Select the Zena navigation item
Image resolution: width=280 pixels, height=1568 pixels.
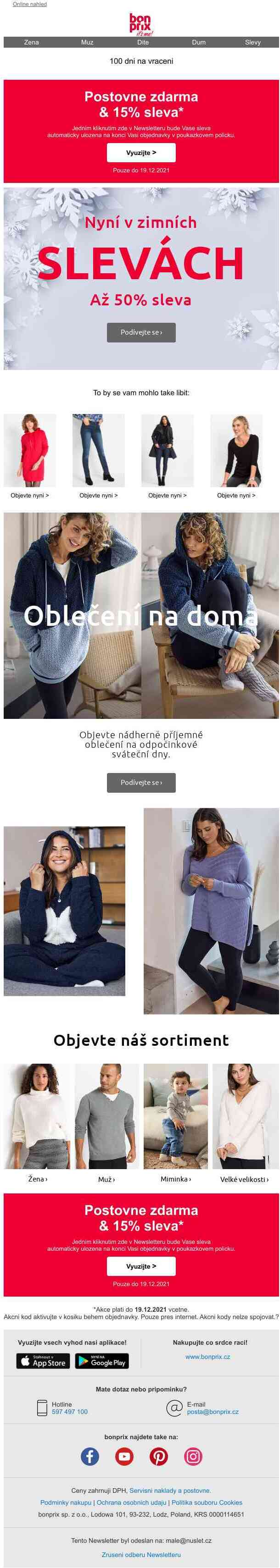tap(31, 42)
